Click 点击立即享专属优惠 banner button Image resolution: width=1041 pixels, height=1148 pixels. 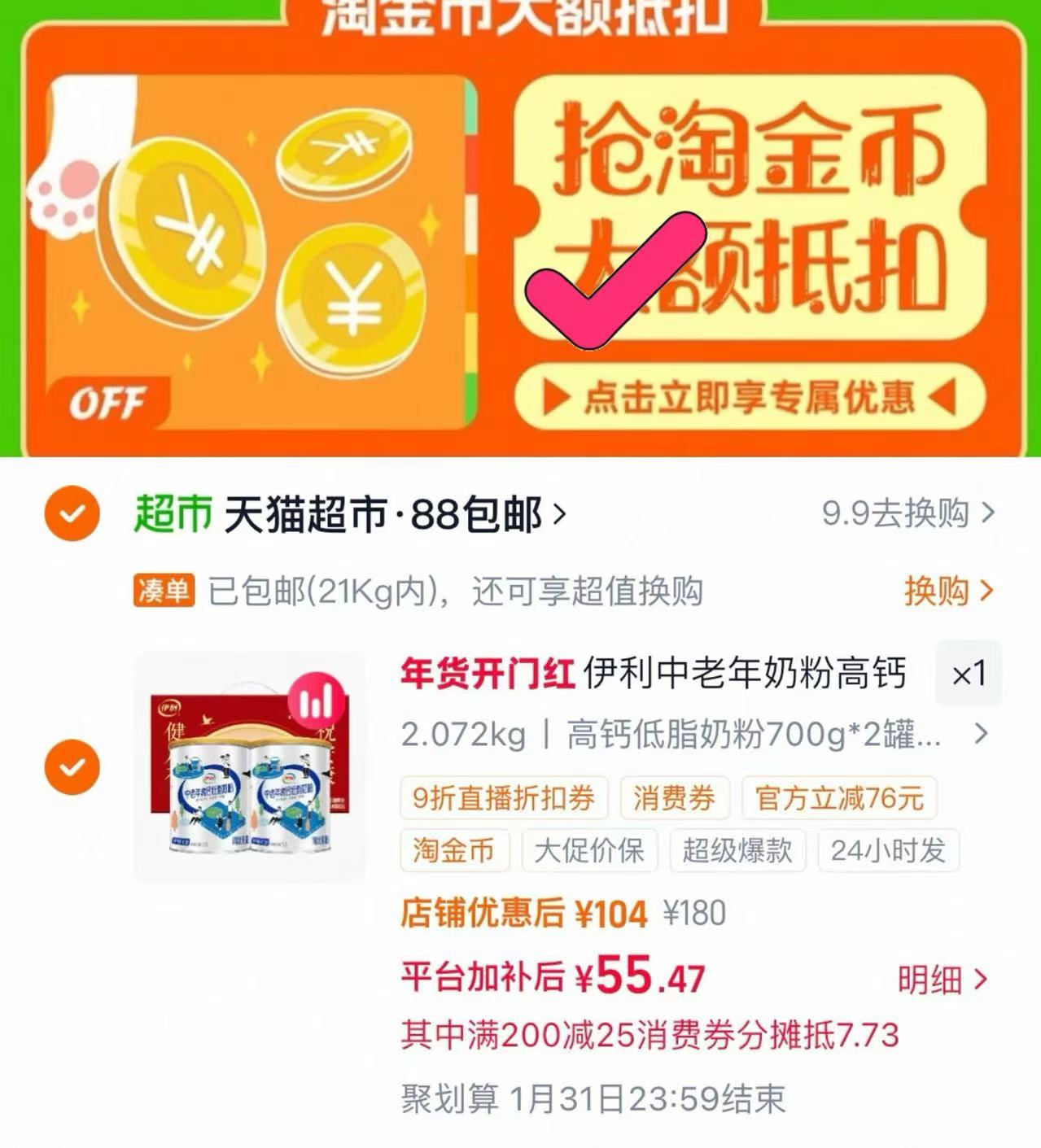(751, 398)
